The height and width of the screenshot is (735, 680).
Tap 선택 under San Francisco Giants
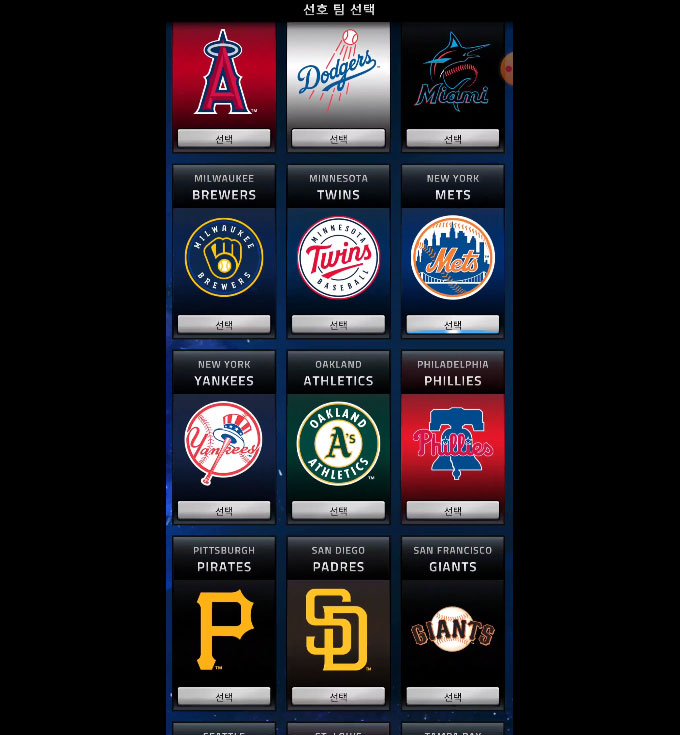(x=452, y=696)
